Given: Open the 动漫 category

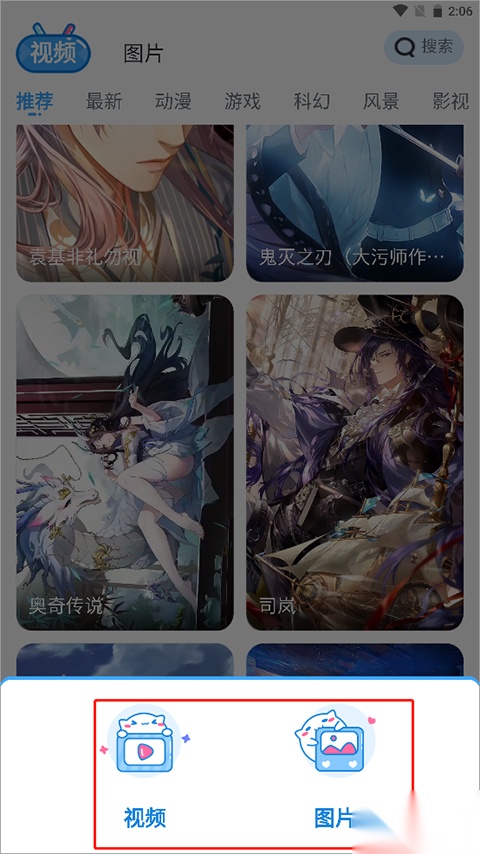Looking at the screenshot, I should 173,101.
